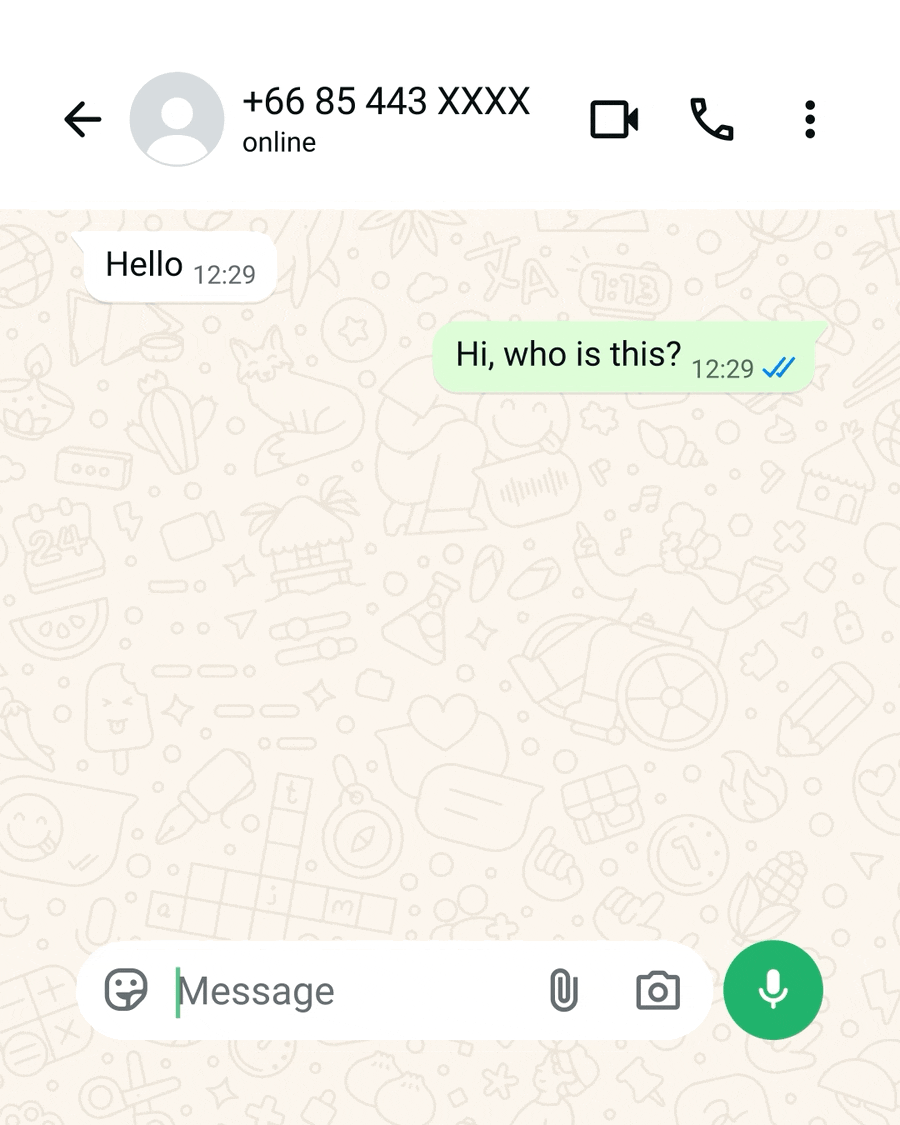Tap the timestamp on your sent message

tap(722, 369)
